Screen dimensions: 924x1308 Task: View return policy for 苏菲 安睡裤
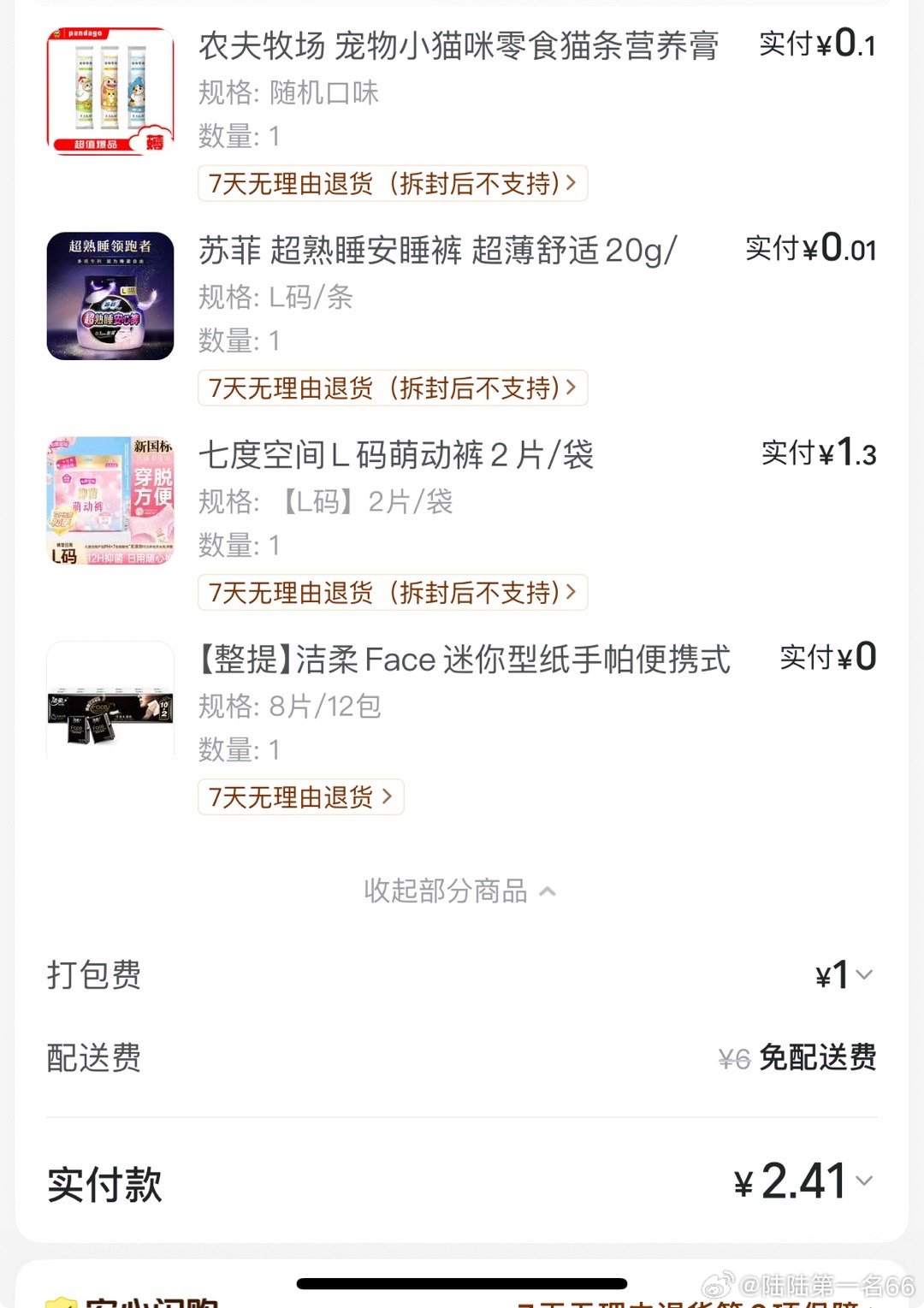point(392,388)
